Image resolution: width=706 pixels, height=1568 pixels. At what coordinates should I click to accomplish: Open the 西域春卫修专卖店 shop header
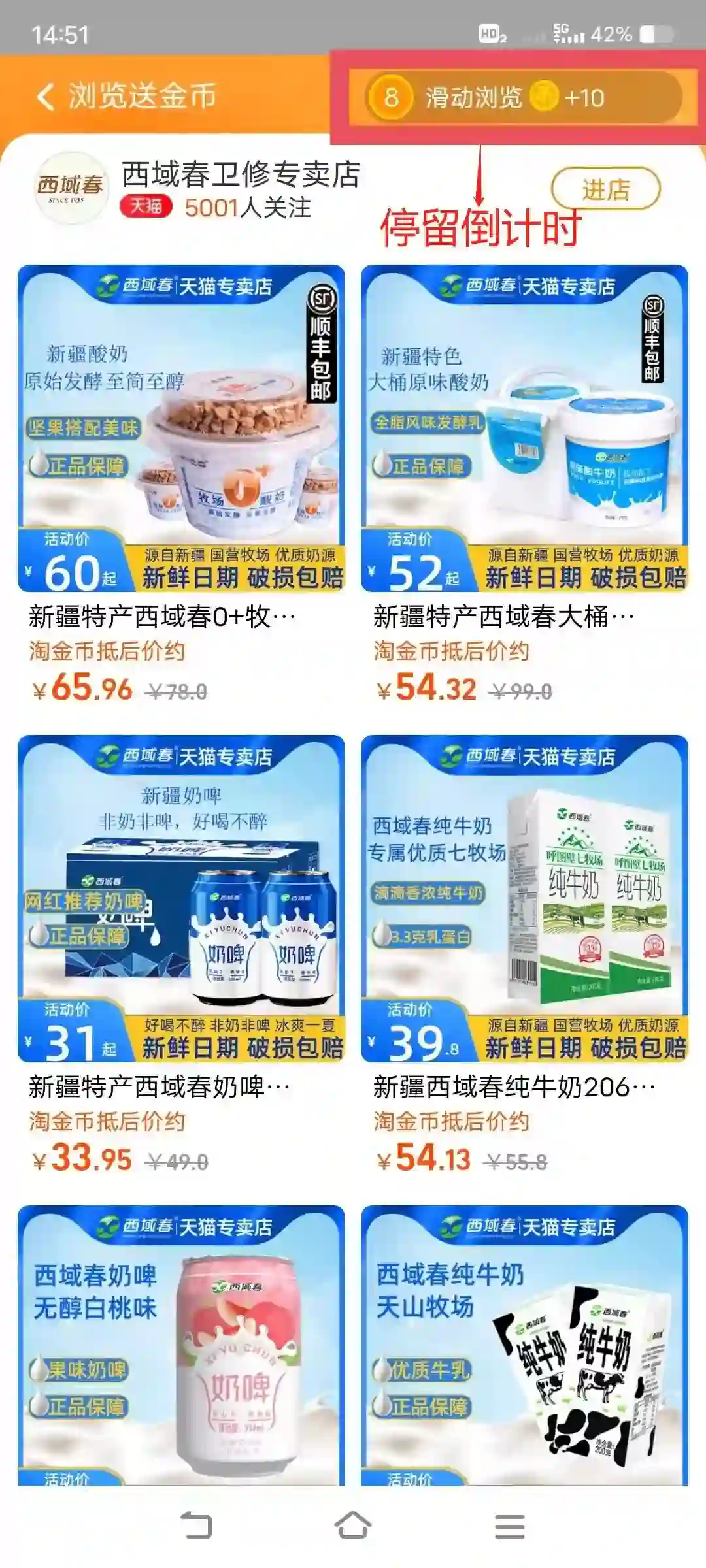(241, 175)
